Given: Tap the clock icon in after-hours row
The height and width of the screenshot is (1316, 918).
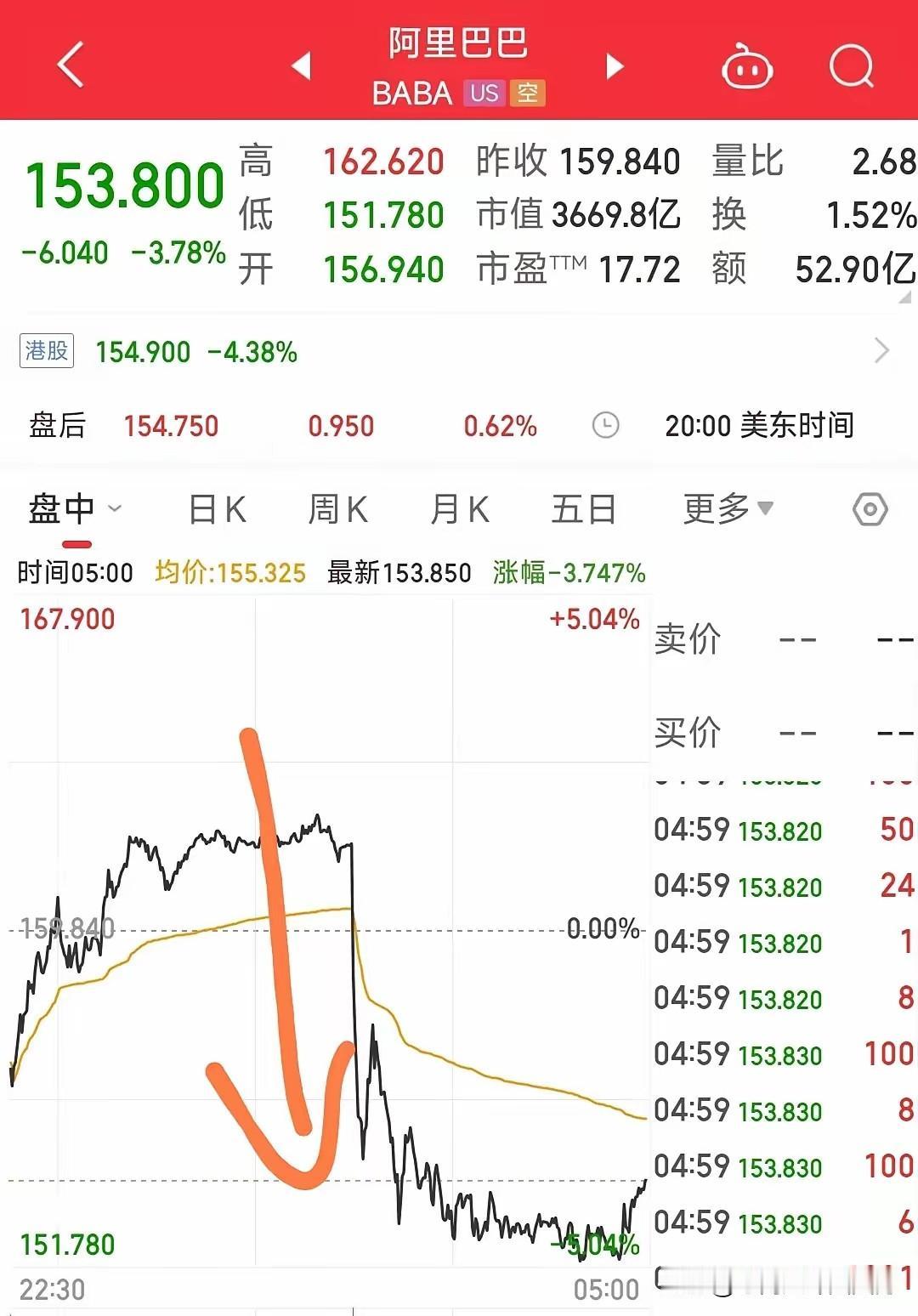Looking at the screenshot, I should click(x=605, y=425).
